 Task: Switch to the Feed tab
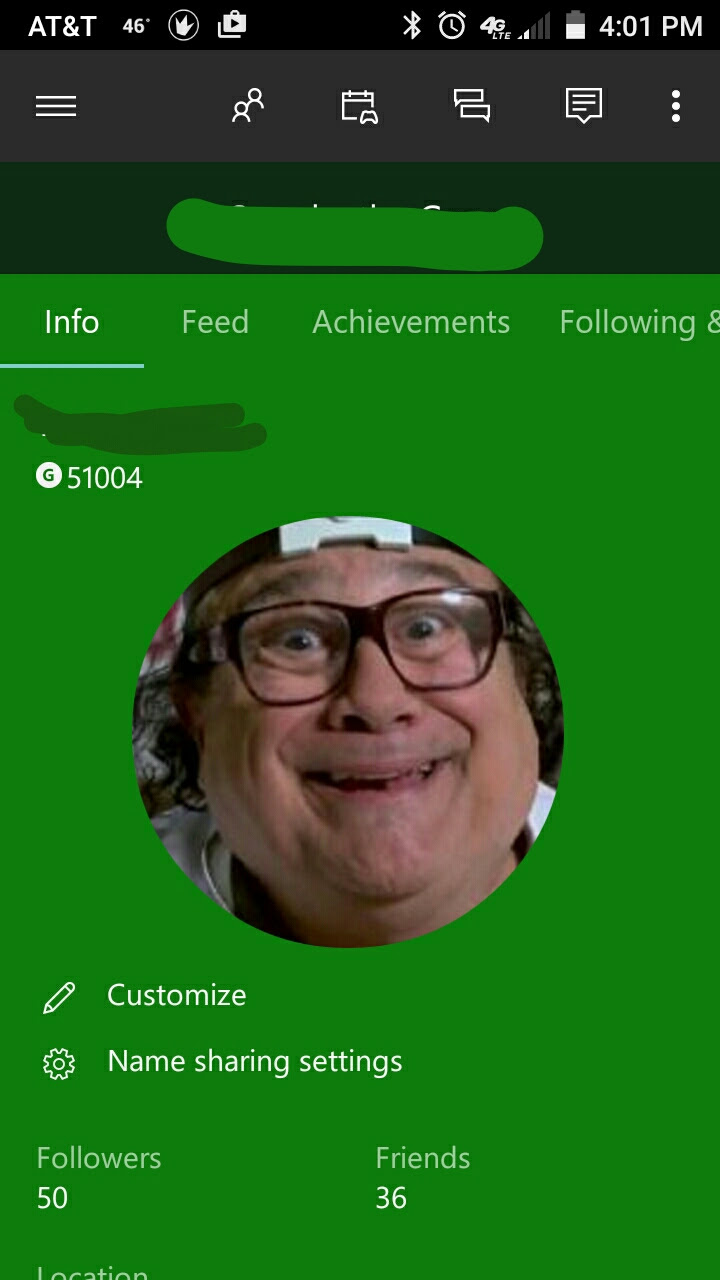[x=215, y=322]
